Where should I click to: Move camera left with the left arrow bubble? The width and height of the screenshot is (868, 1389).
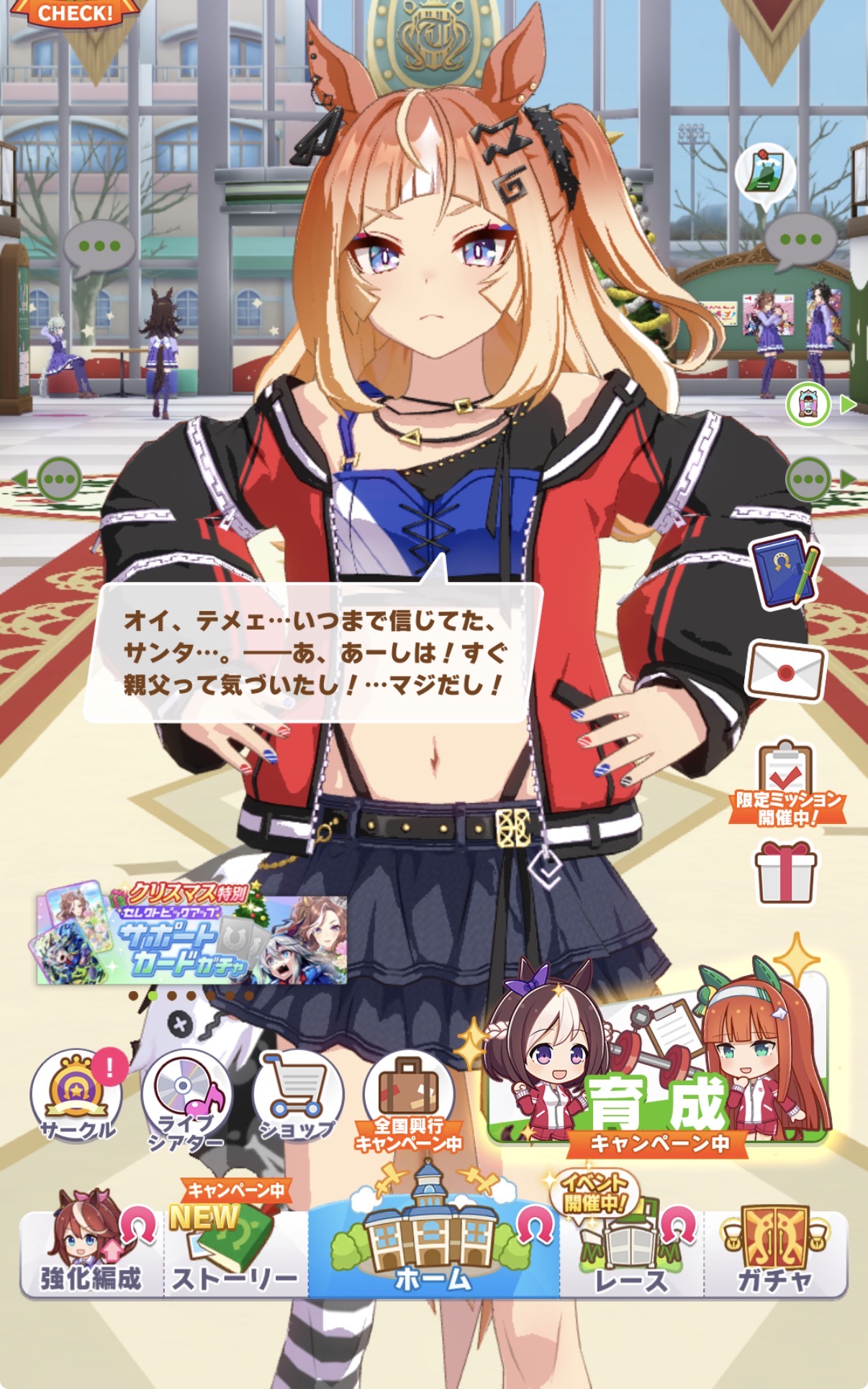[x=49, y=479]
